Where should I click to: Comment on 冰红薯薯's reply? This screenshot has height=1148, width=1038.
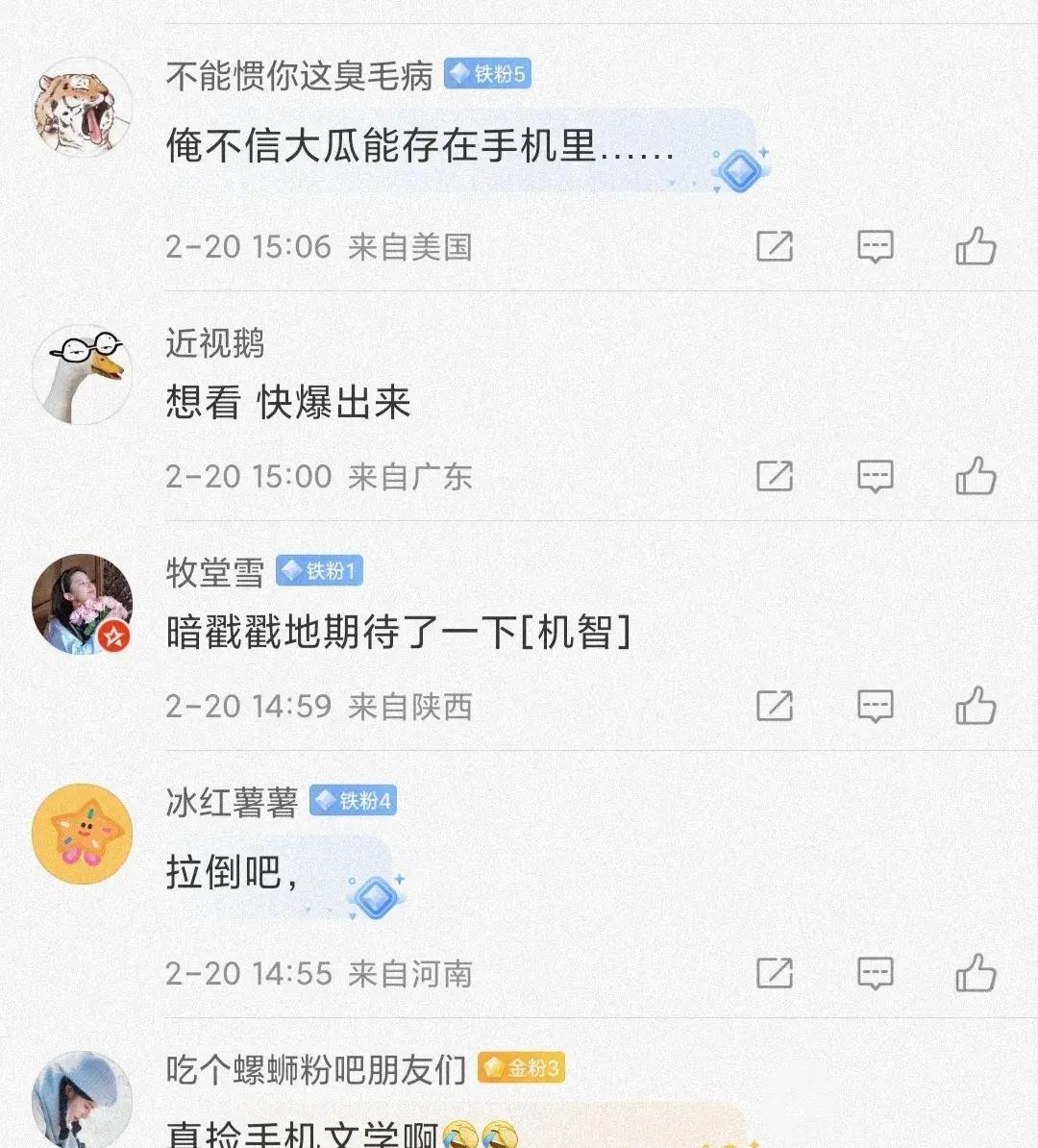(875, 973)
